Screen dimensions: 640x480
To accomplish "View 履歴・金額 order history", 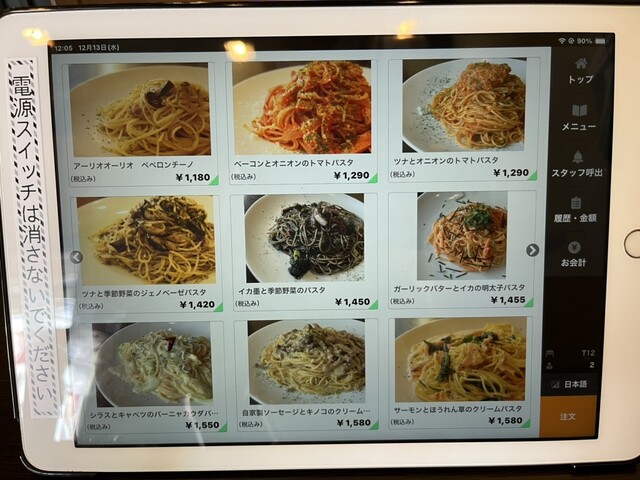I will [577, 208].
